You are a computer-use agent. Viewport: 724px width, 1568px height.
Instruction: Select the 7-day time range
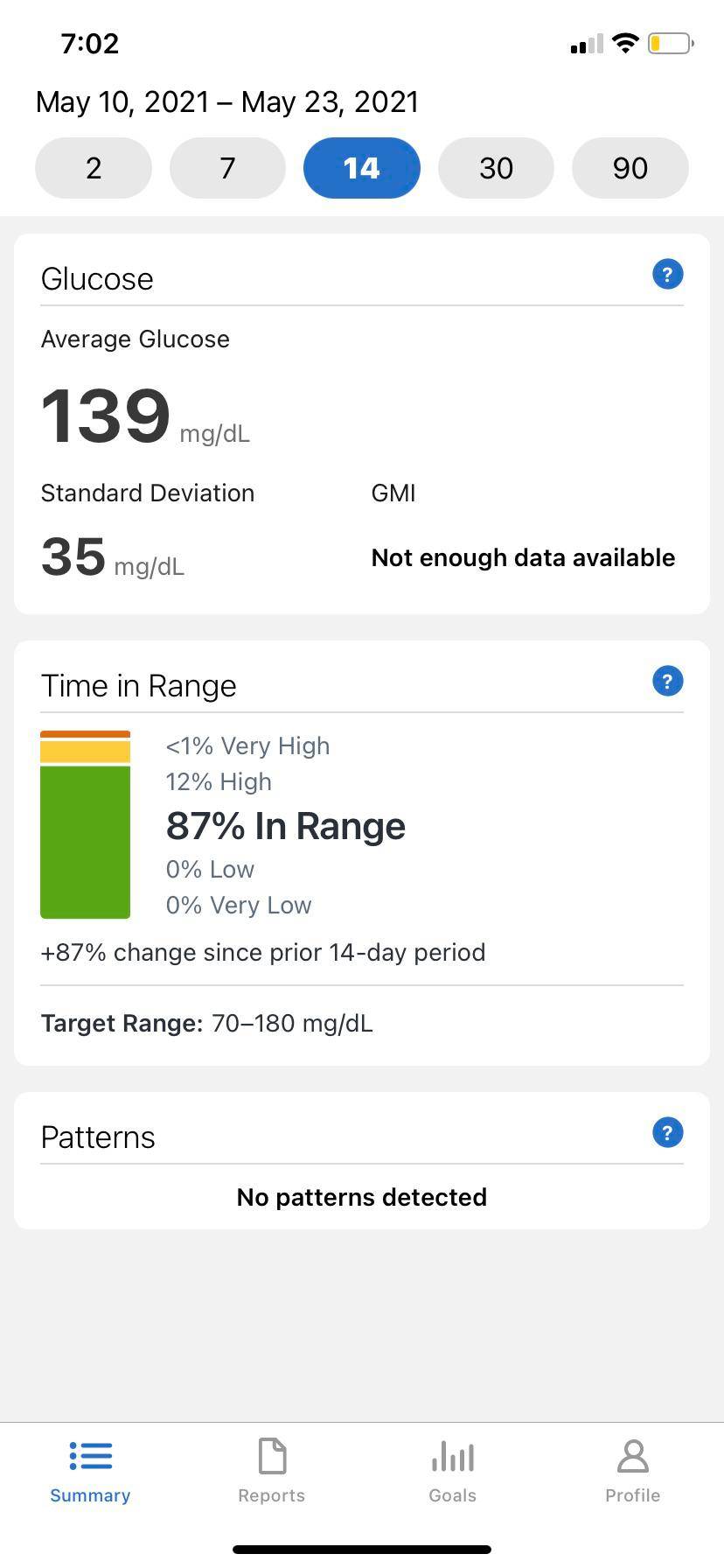(227, 167)
